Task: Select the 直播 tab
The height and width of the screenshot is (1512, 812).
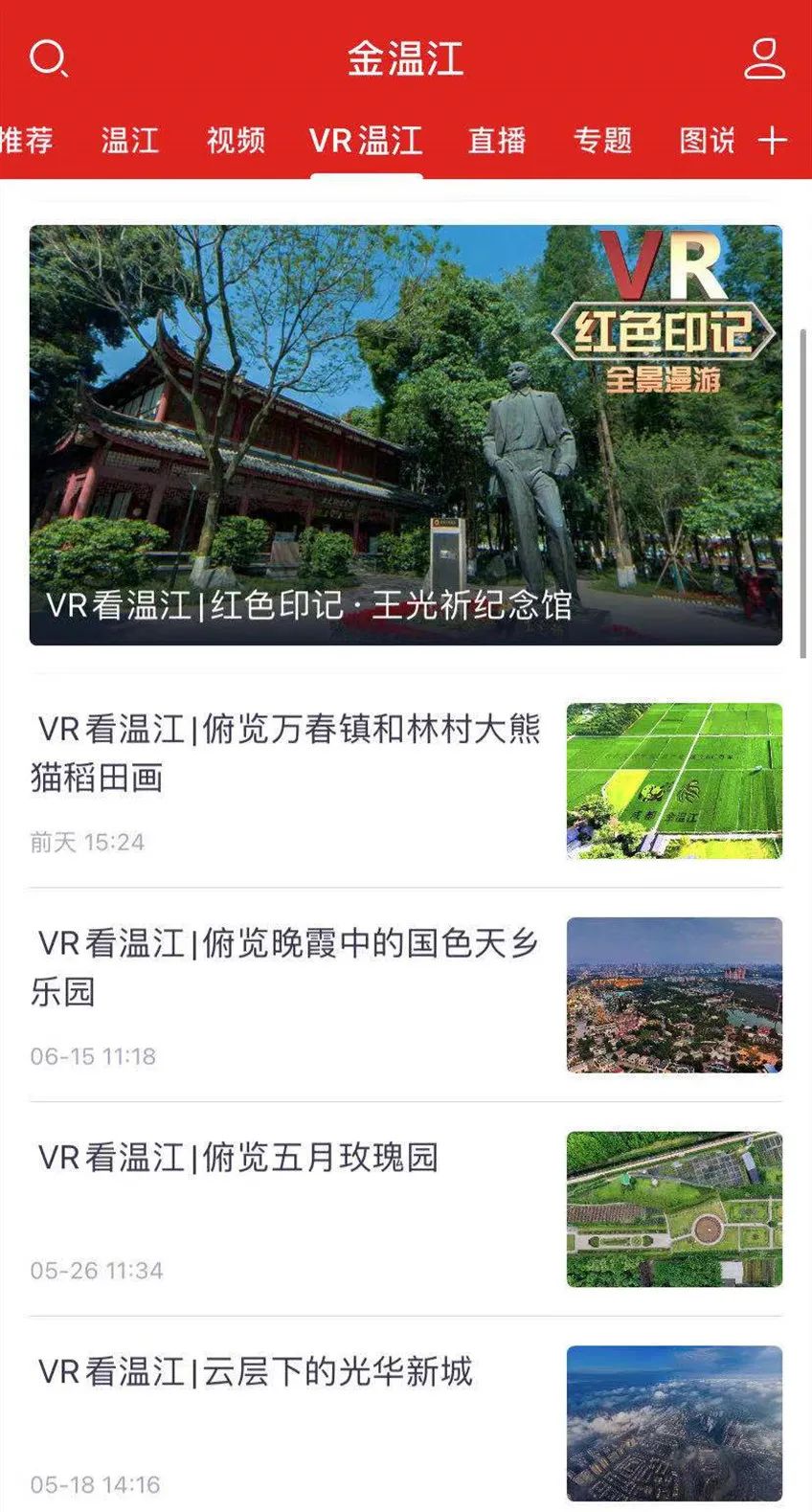Action: tap(497, 140)
